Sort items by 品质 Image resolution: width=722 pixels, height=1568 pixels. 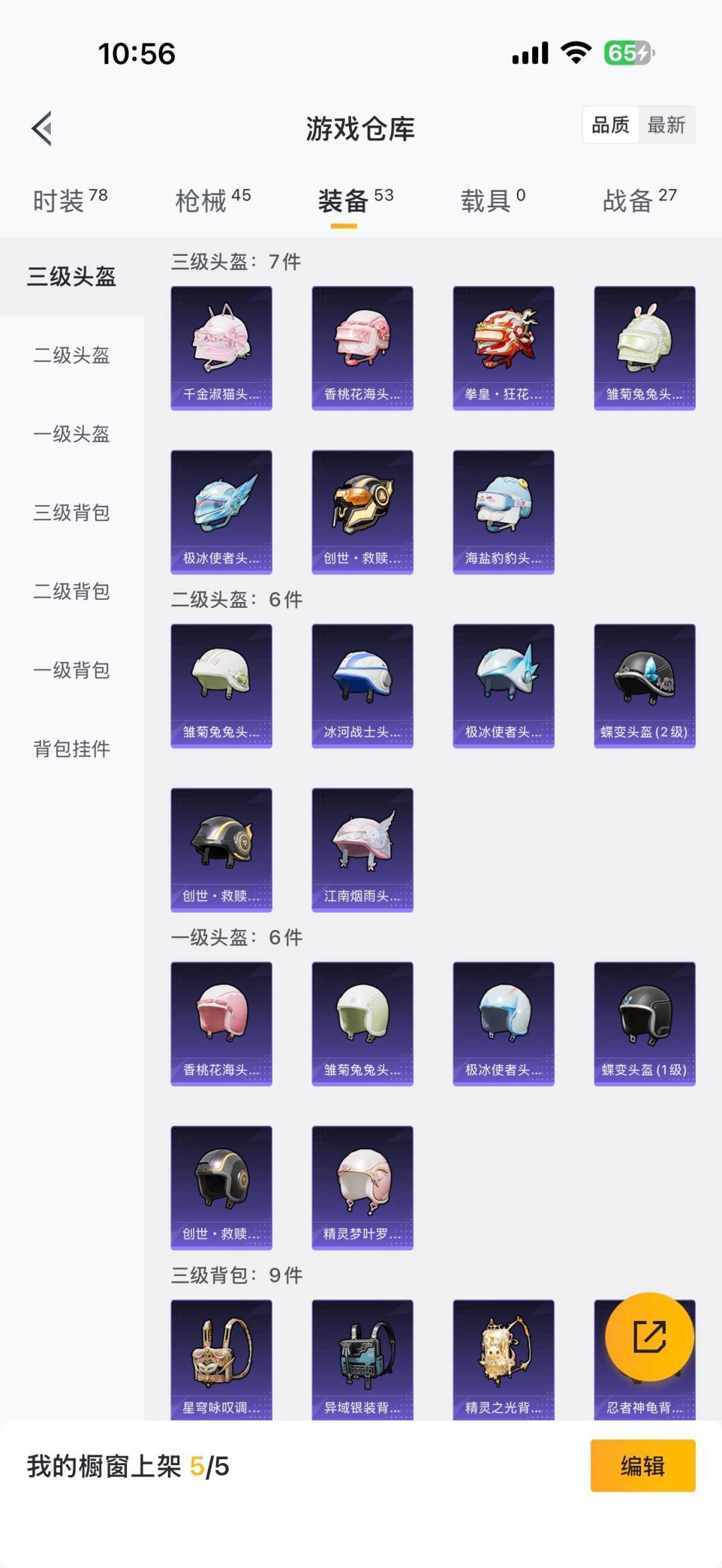point(610,125)
